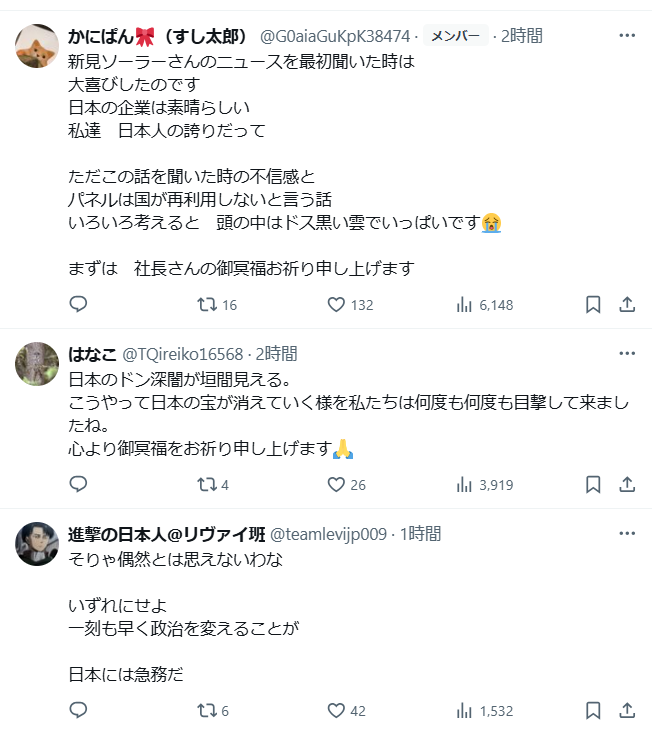Open more options on かにぱん's post

point(627,36)
